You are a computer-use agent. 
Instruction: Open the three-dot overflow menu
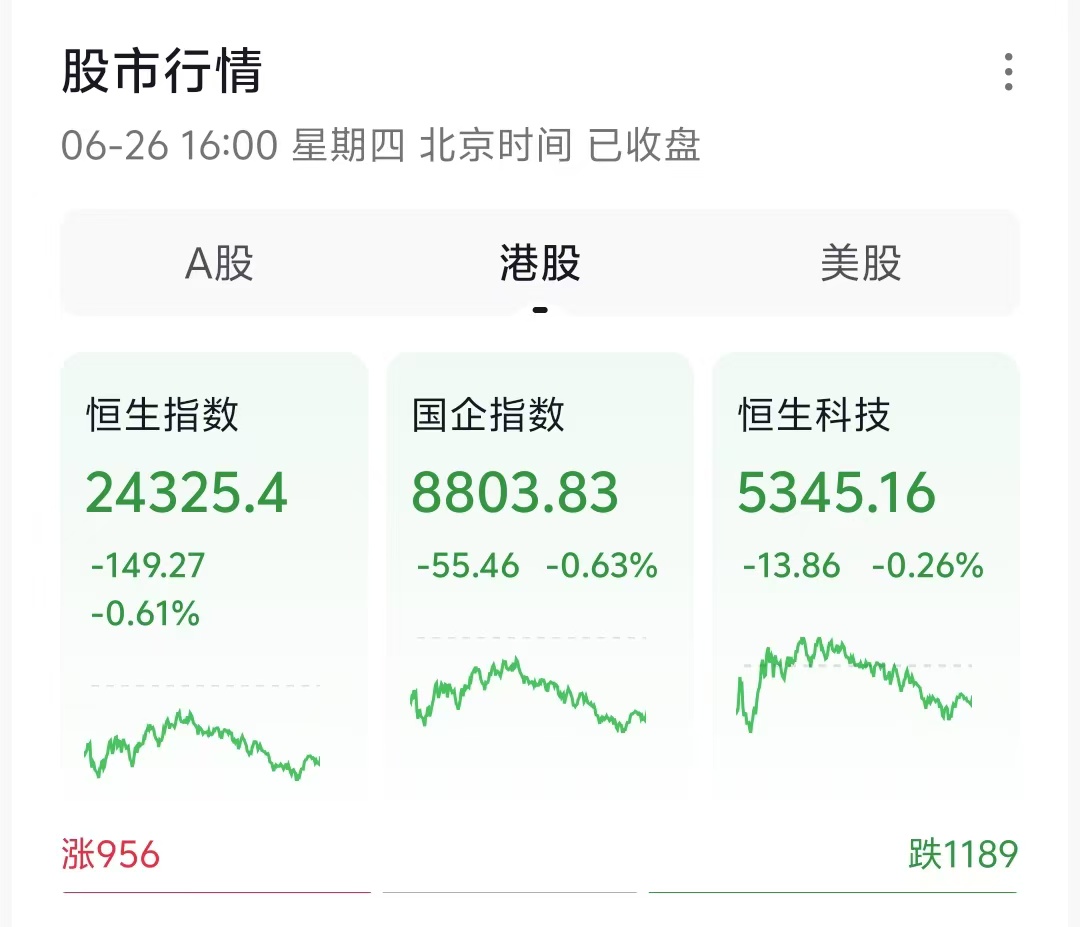(1008, 73)
